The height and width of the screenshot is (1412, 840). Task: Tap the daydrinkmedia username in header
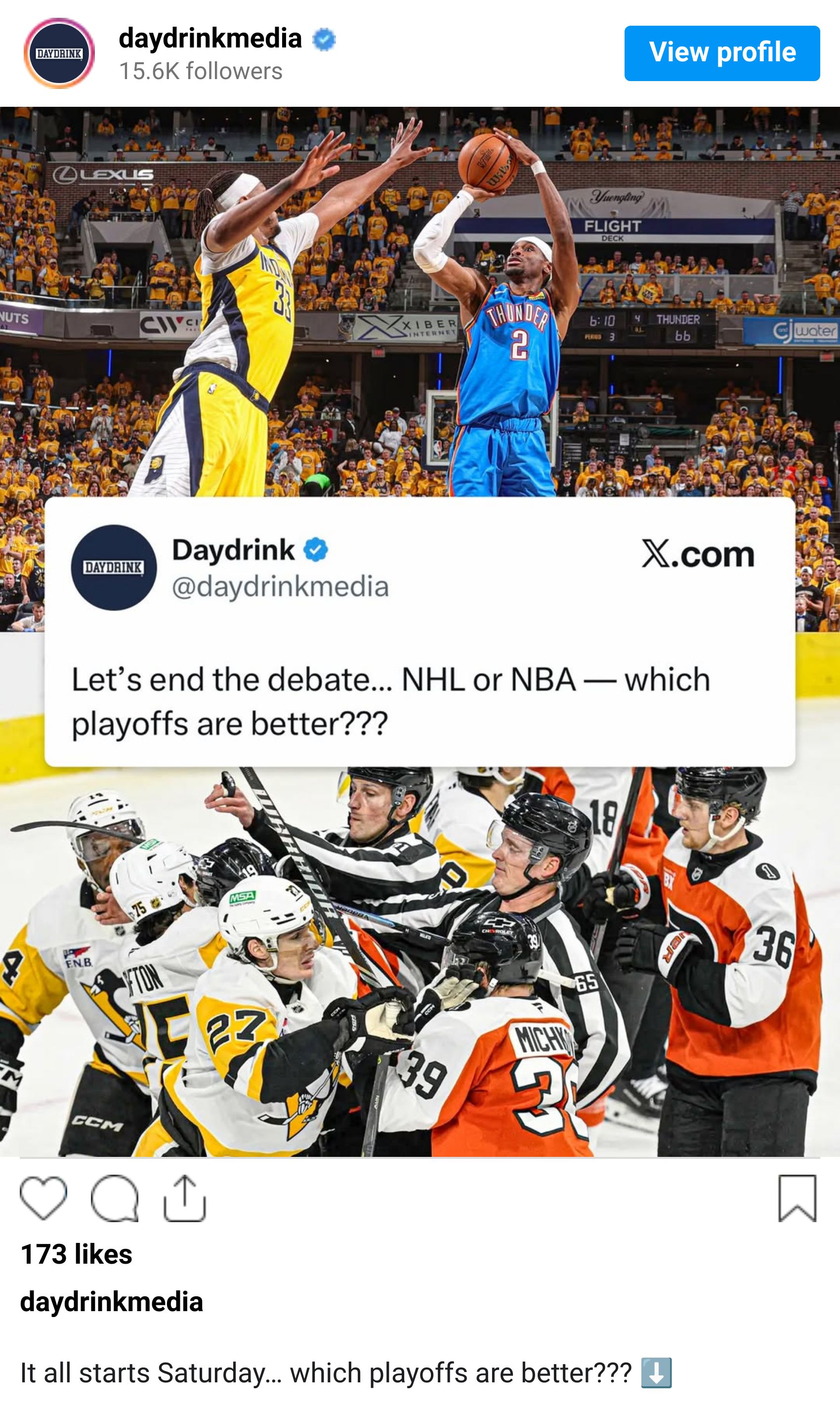pos(210,39)
